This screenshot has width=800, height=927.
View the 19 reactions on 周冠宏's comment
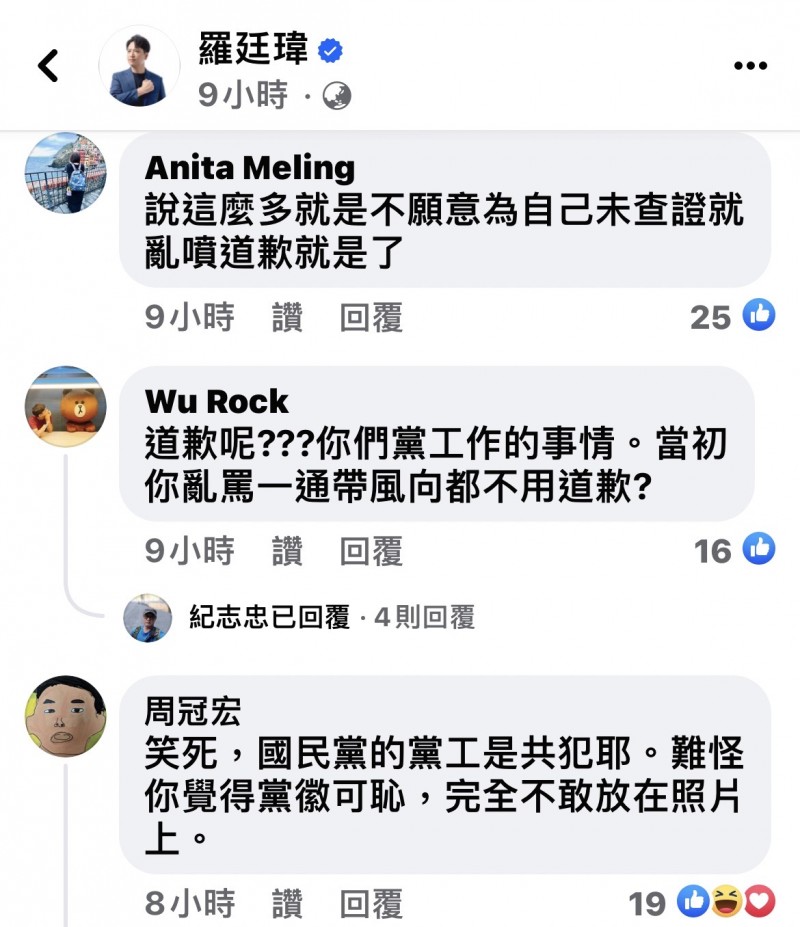pyautogui.click(x=702, y=904)
